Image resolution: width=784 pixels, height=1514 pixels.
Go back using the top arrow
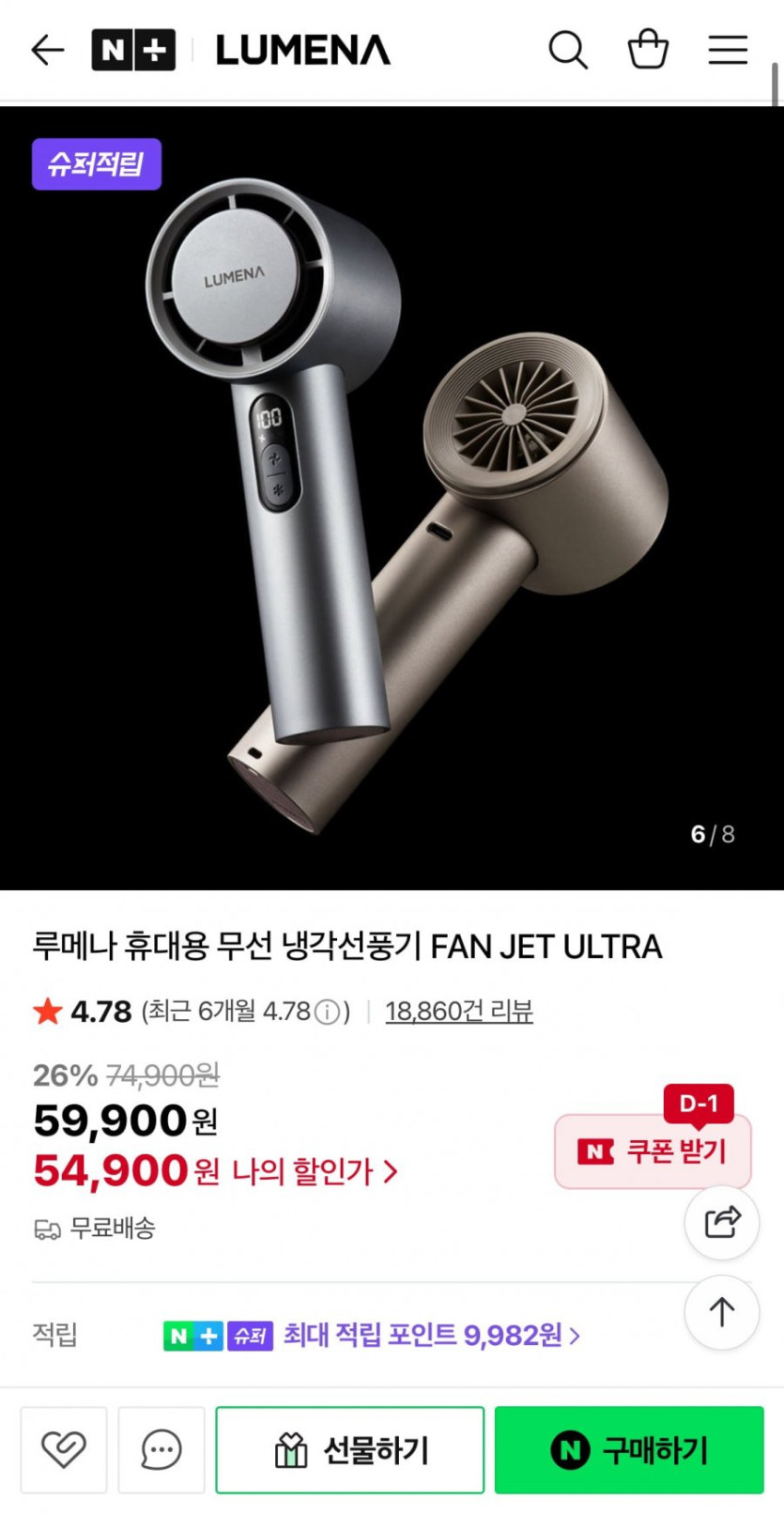pyautogui.click(x=47, y=50)
